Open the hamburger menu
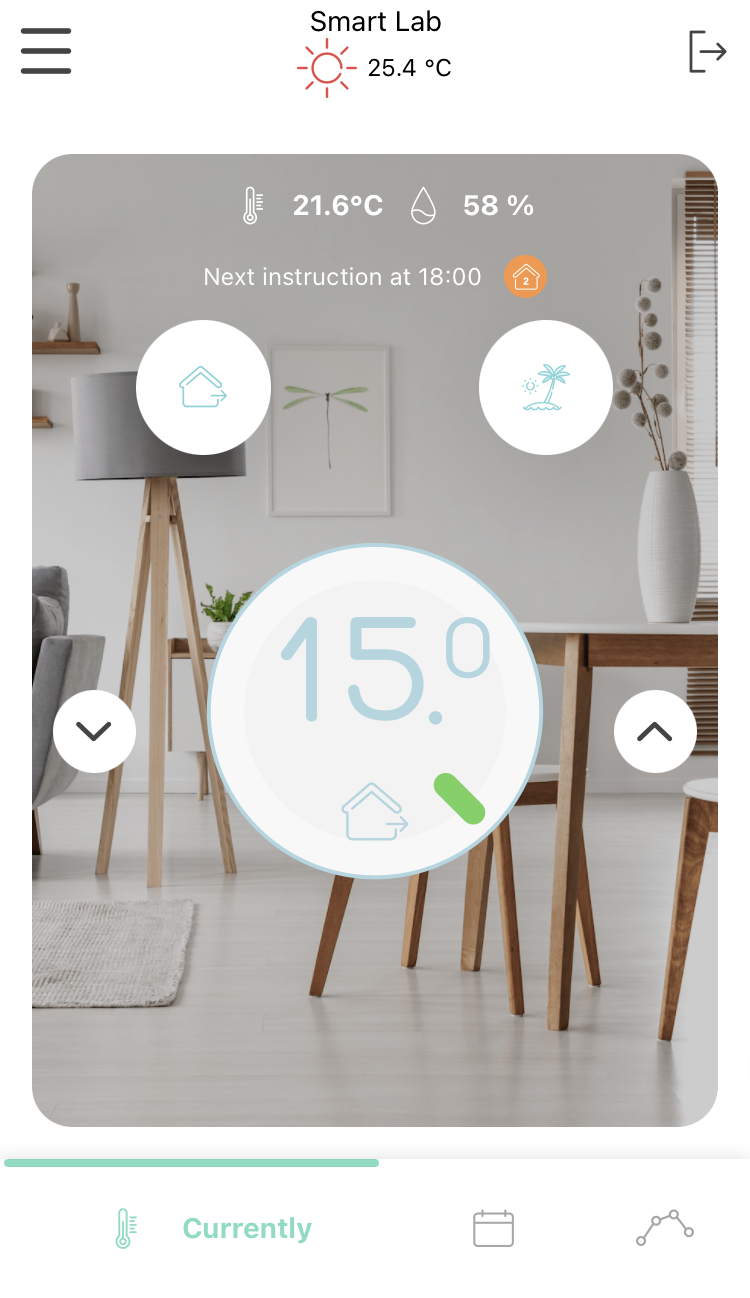 46,51
